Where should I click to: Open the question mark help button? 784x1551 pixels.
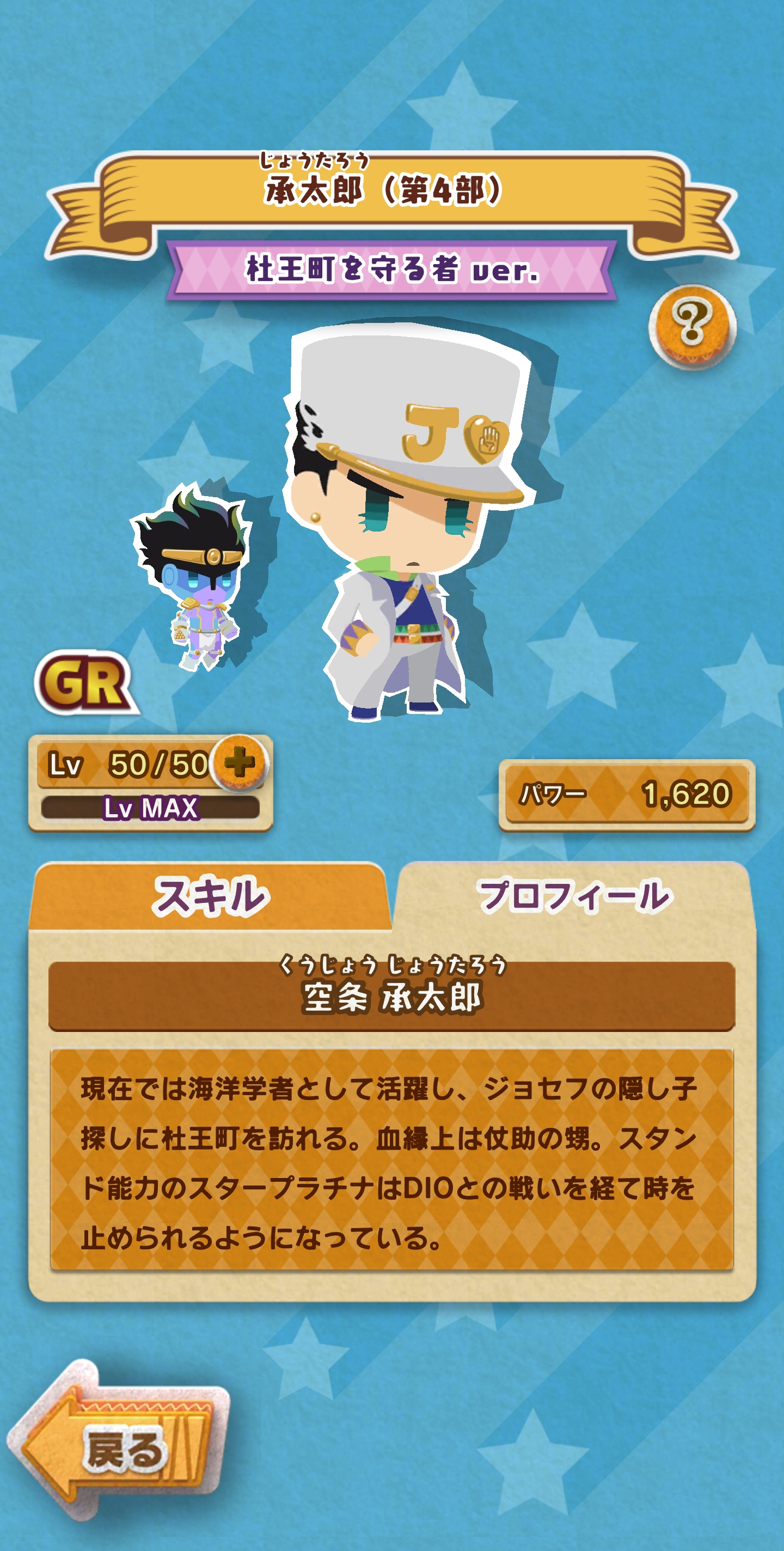pyautogui.click(x=692, y=326)
